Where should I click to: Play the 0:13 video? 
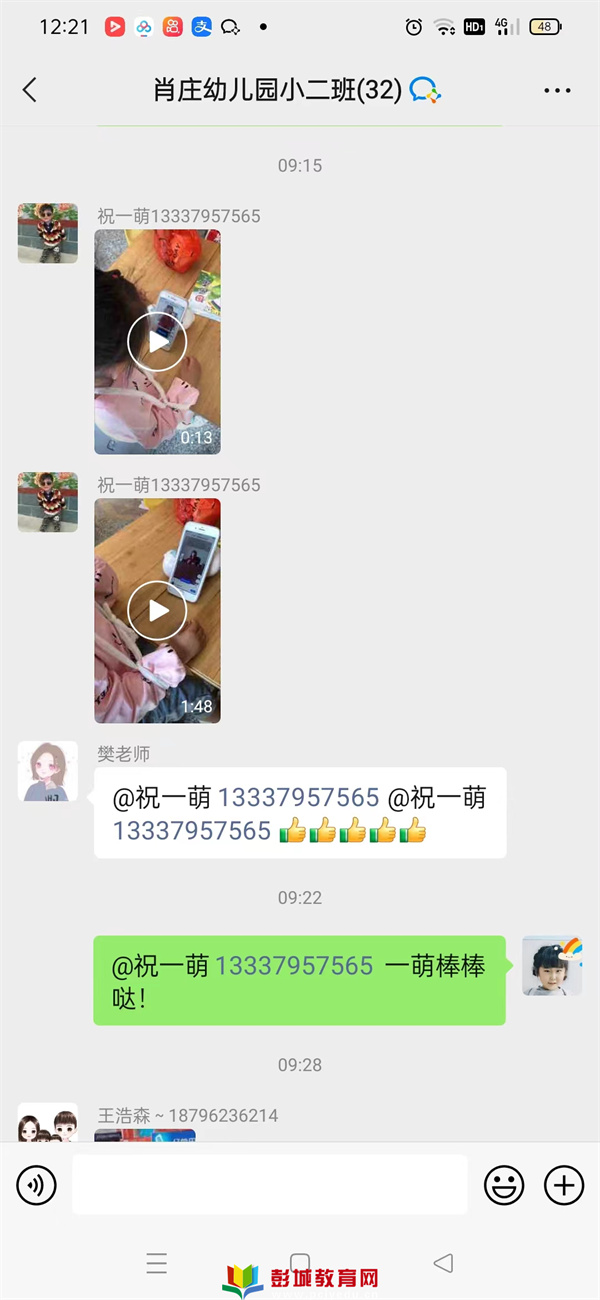(157, 341)
